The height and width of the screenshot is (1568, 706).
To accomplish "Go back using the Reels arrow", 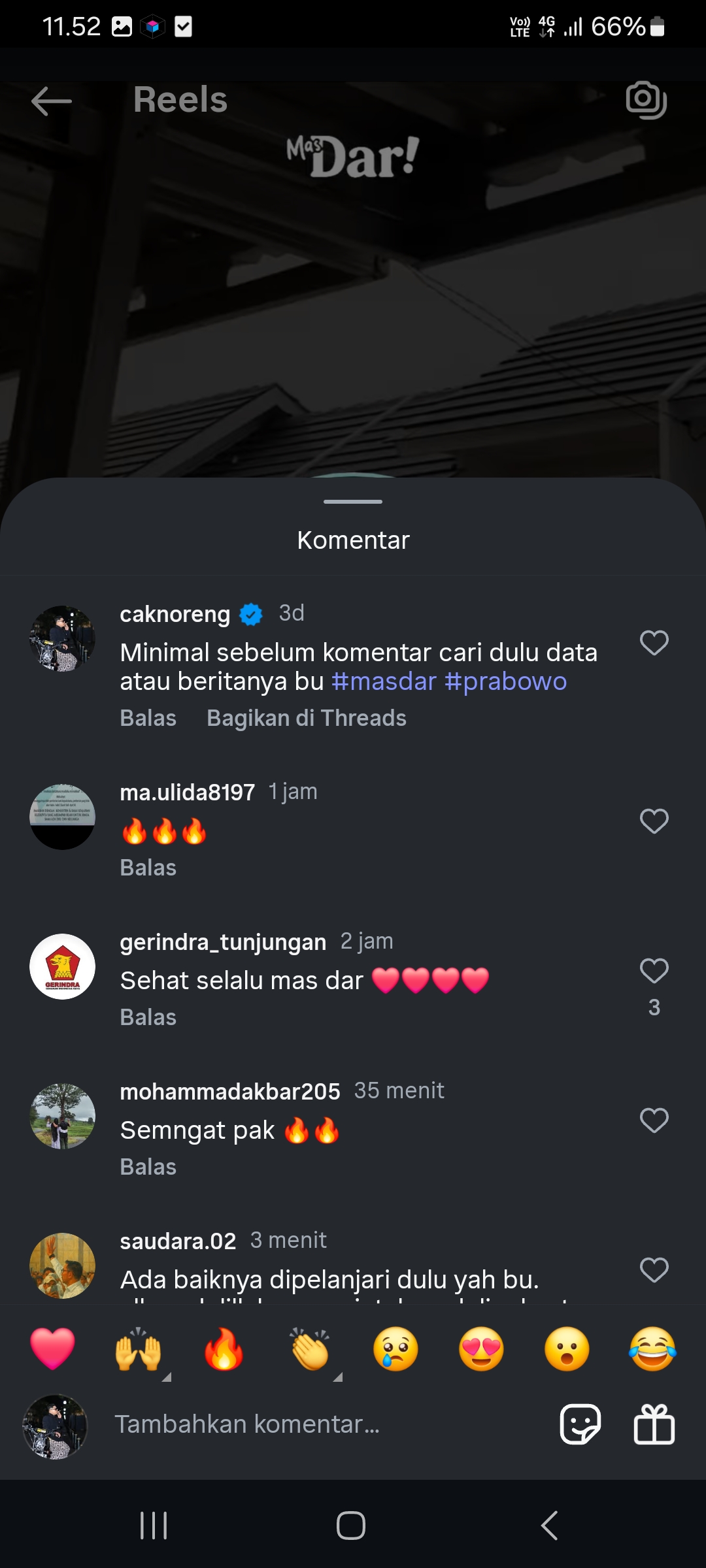I will [x=52, y=101].
